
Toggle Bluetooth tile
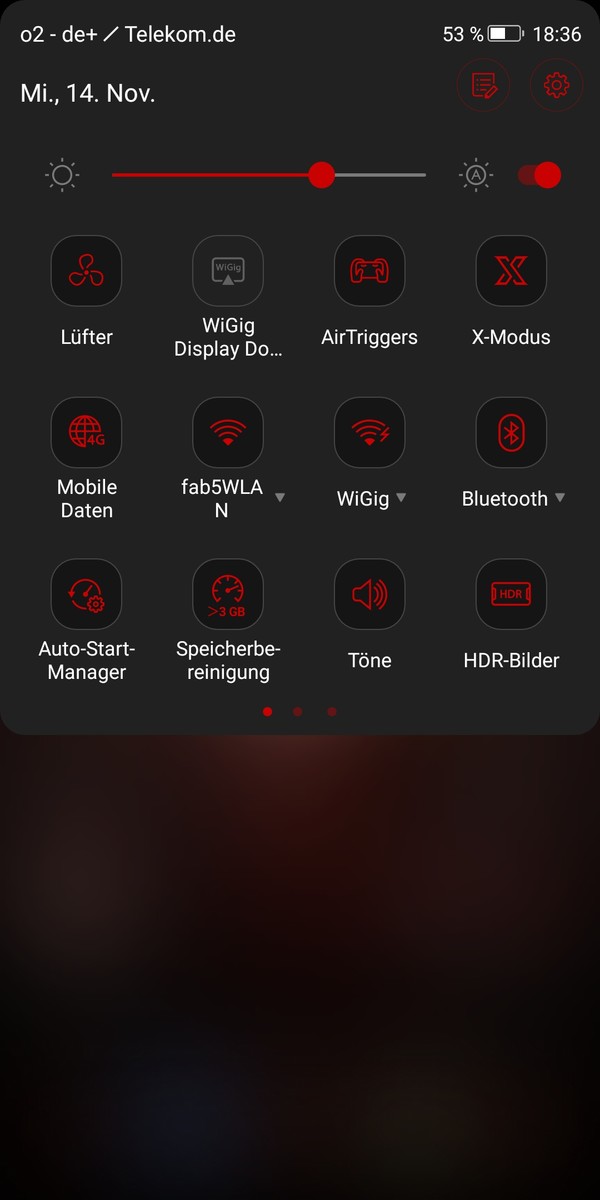(511, 433)
